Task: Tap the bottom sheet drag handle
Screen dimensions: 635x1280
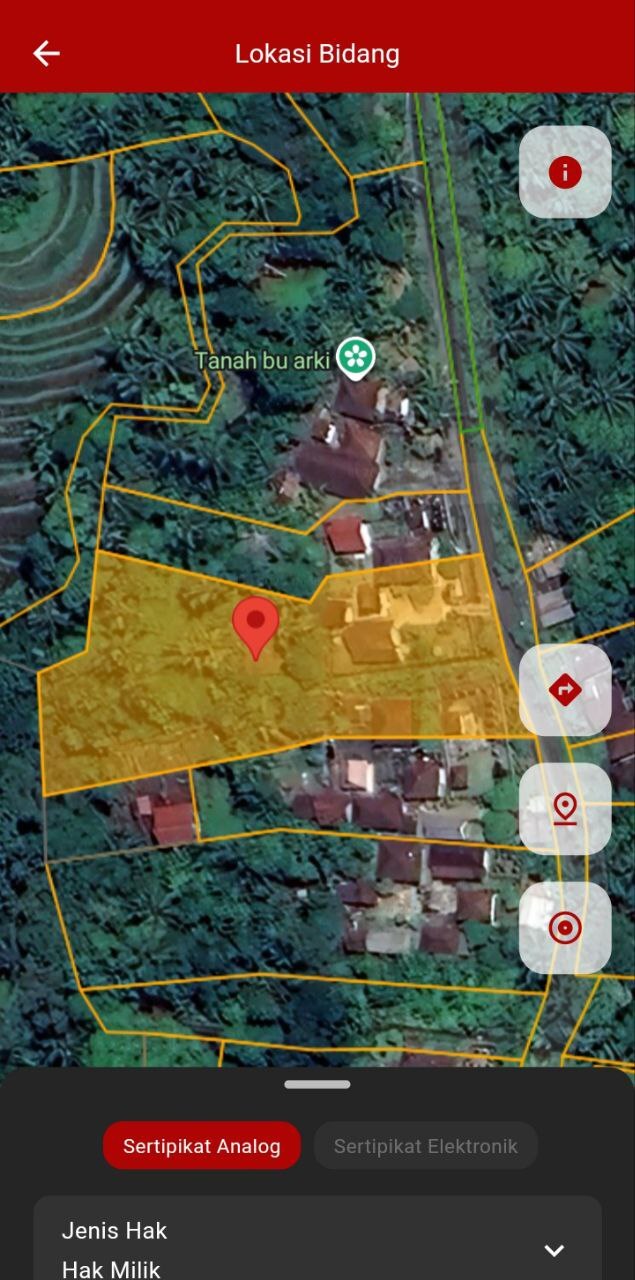Action: pyautogui.click(x=317, y=1084)
